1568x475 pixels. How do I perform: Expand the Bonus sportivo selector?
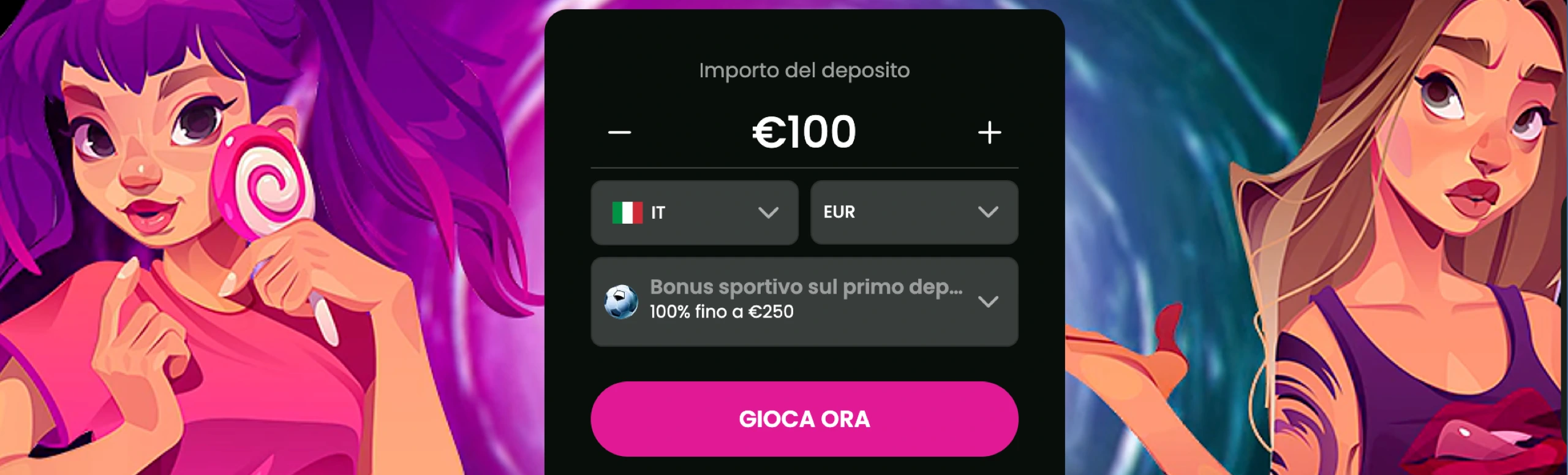[x=804, y=302]
